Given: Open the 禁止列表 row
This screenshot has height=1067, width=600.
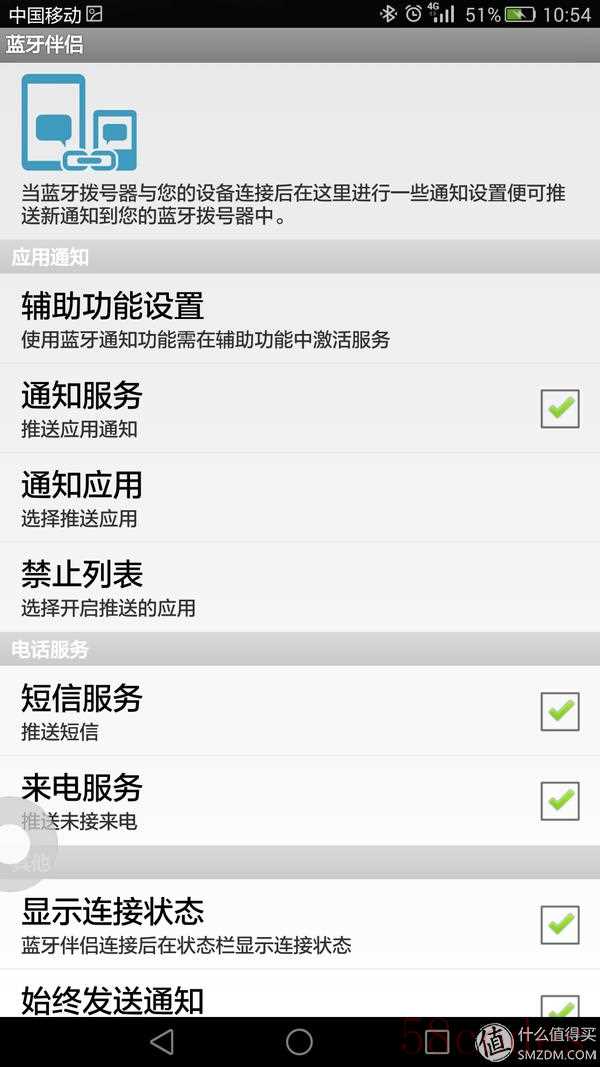Looking at the screenshot, I should coord(300,587).
